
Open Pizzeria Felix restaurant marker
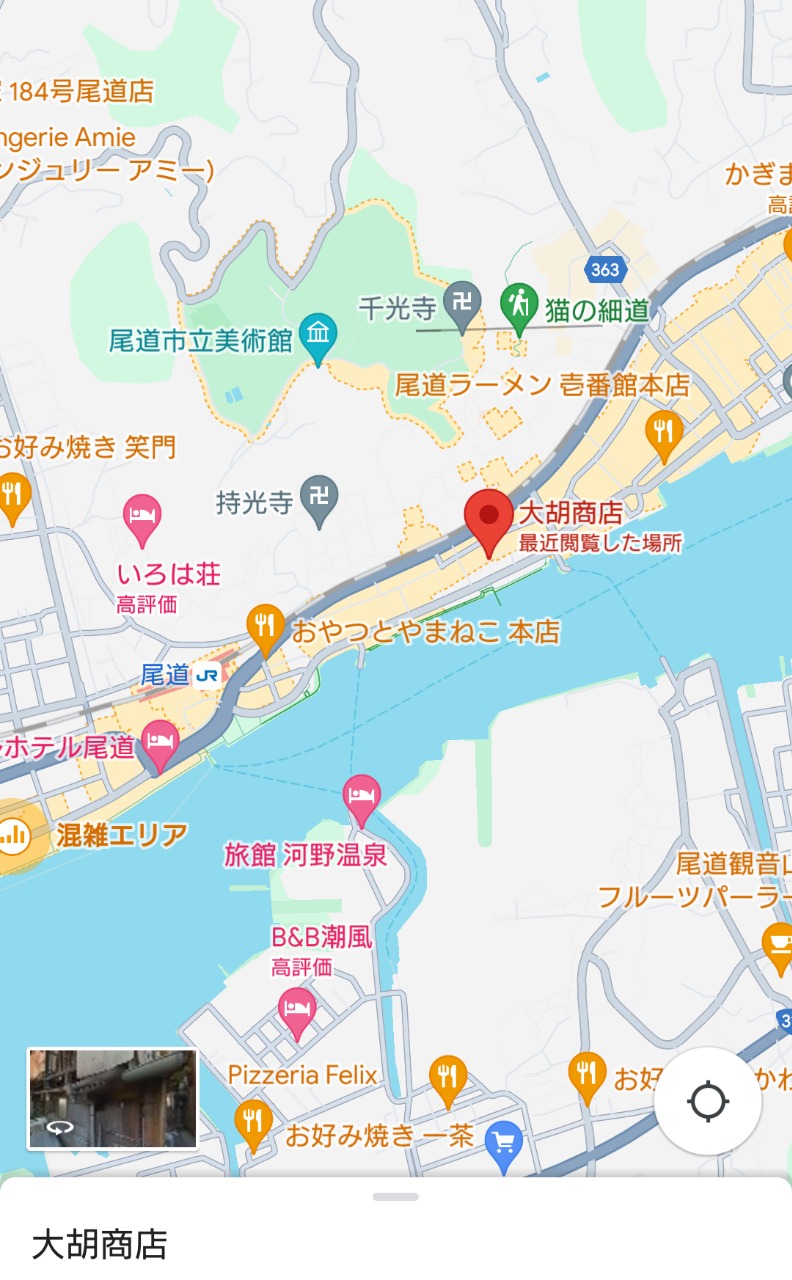(447, 1080)
